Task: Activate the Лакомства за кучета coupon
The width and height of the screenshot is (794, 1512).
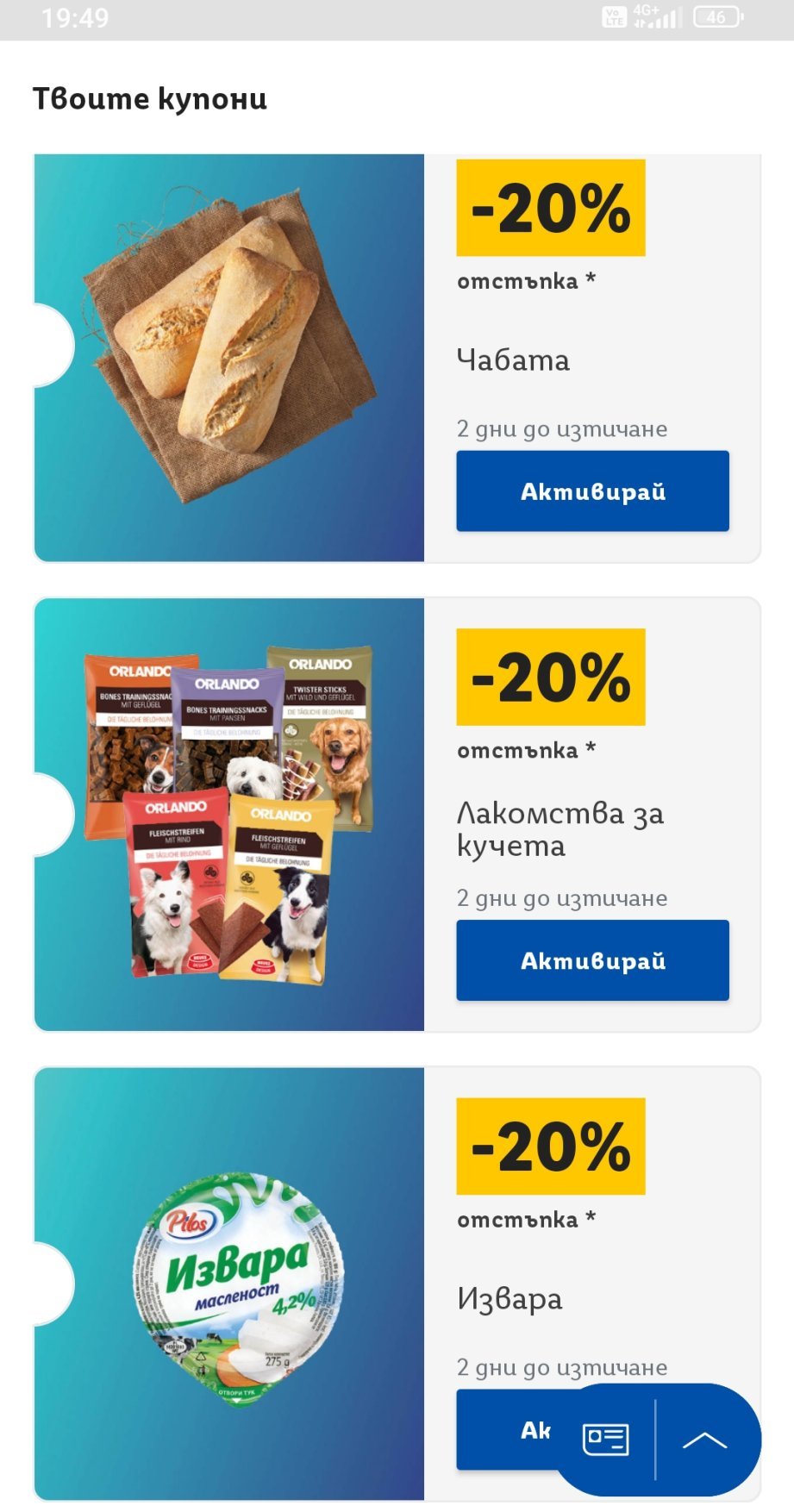Action: tap(592, 960)
